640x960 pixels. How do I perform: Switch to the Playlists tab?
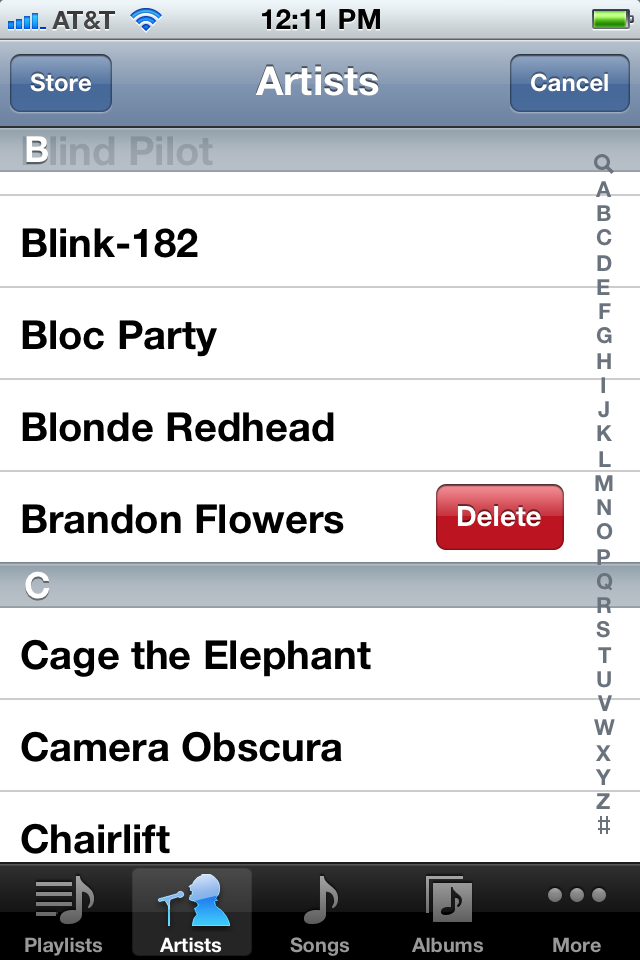pyautogui.click(x=64, y=912)
